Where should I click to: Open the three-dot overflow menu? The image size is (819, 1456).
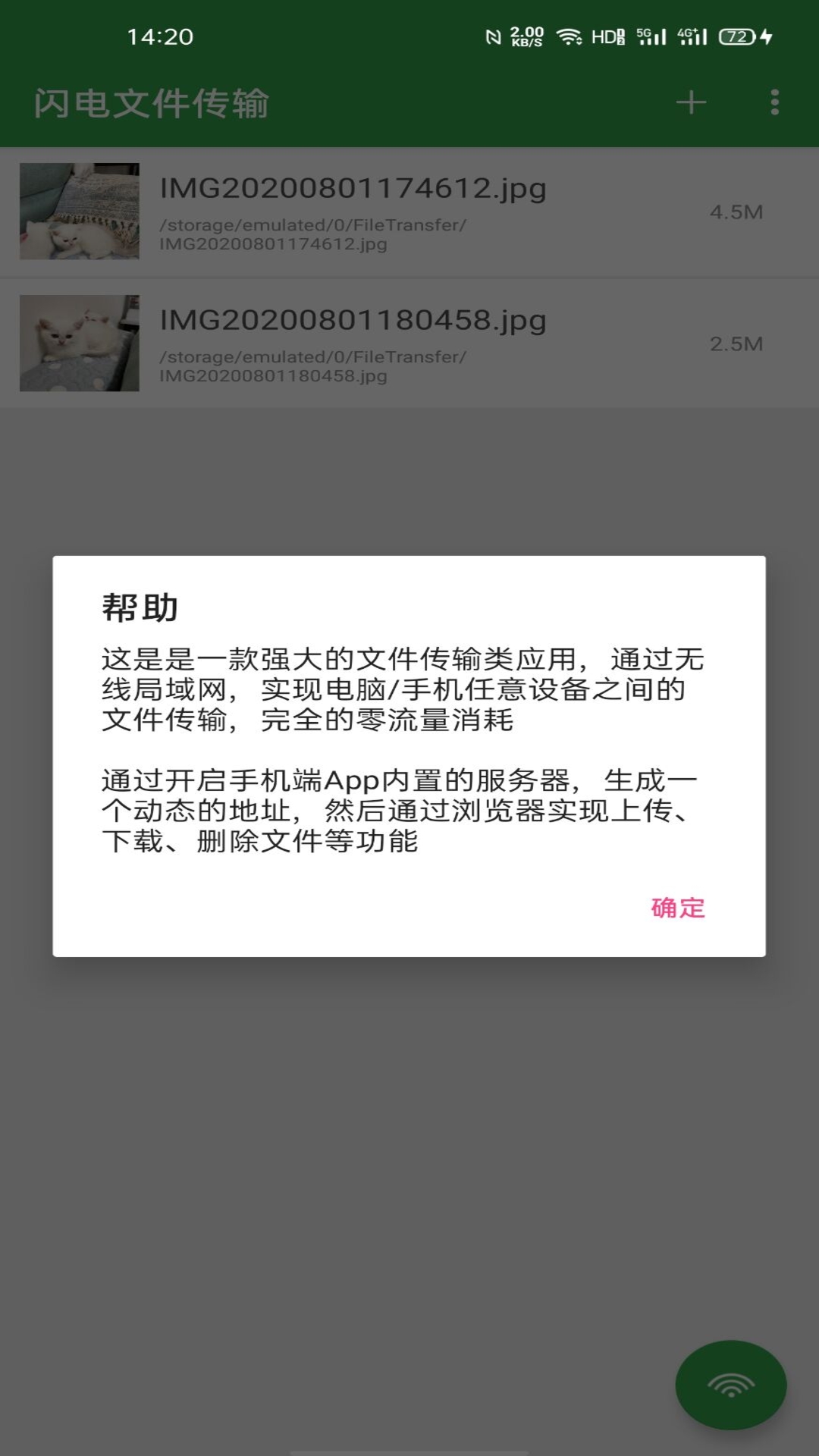[x=774, y=102]
